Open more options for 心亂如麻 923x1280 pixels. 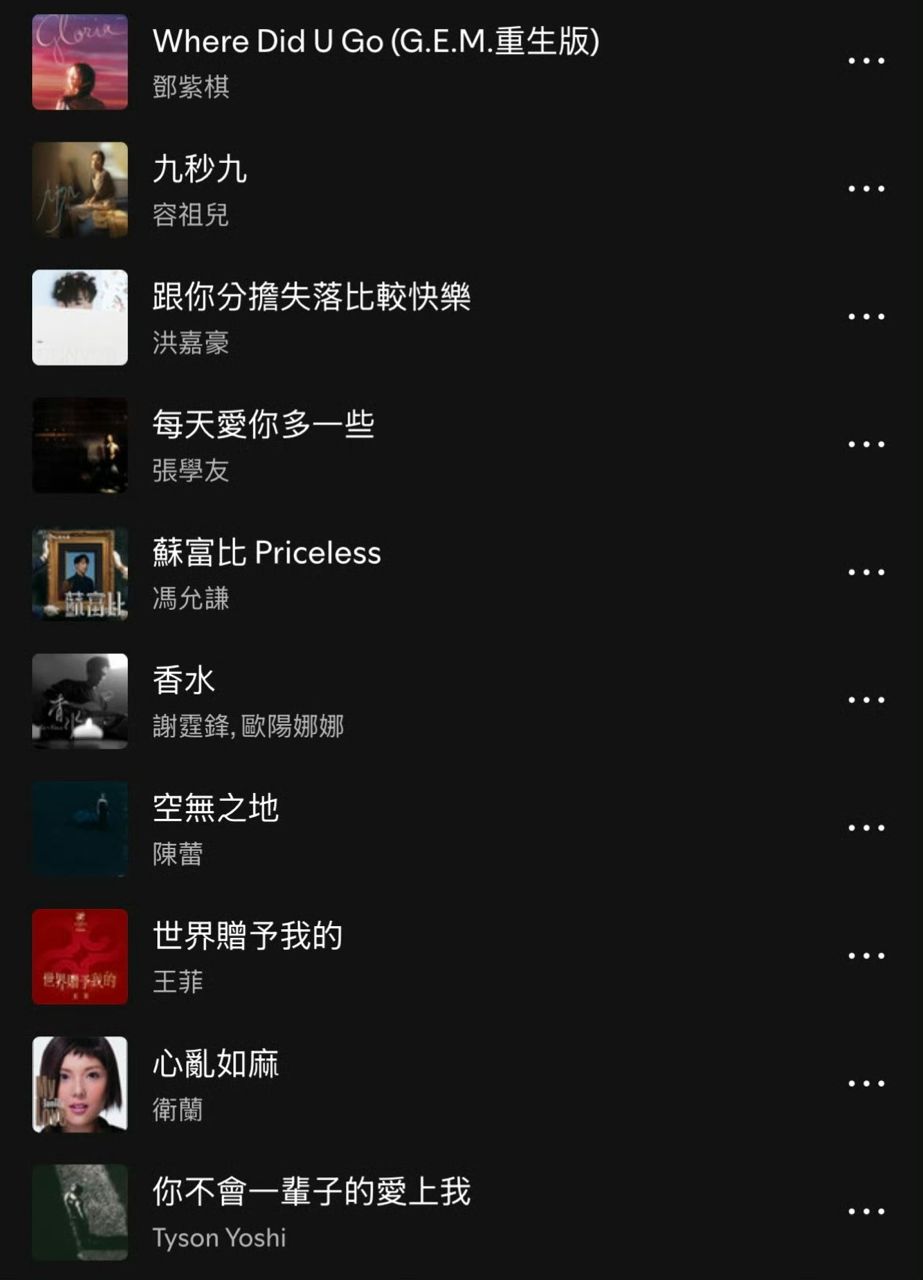[866, 1085]
